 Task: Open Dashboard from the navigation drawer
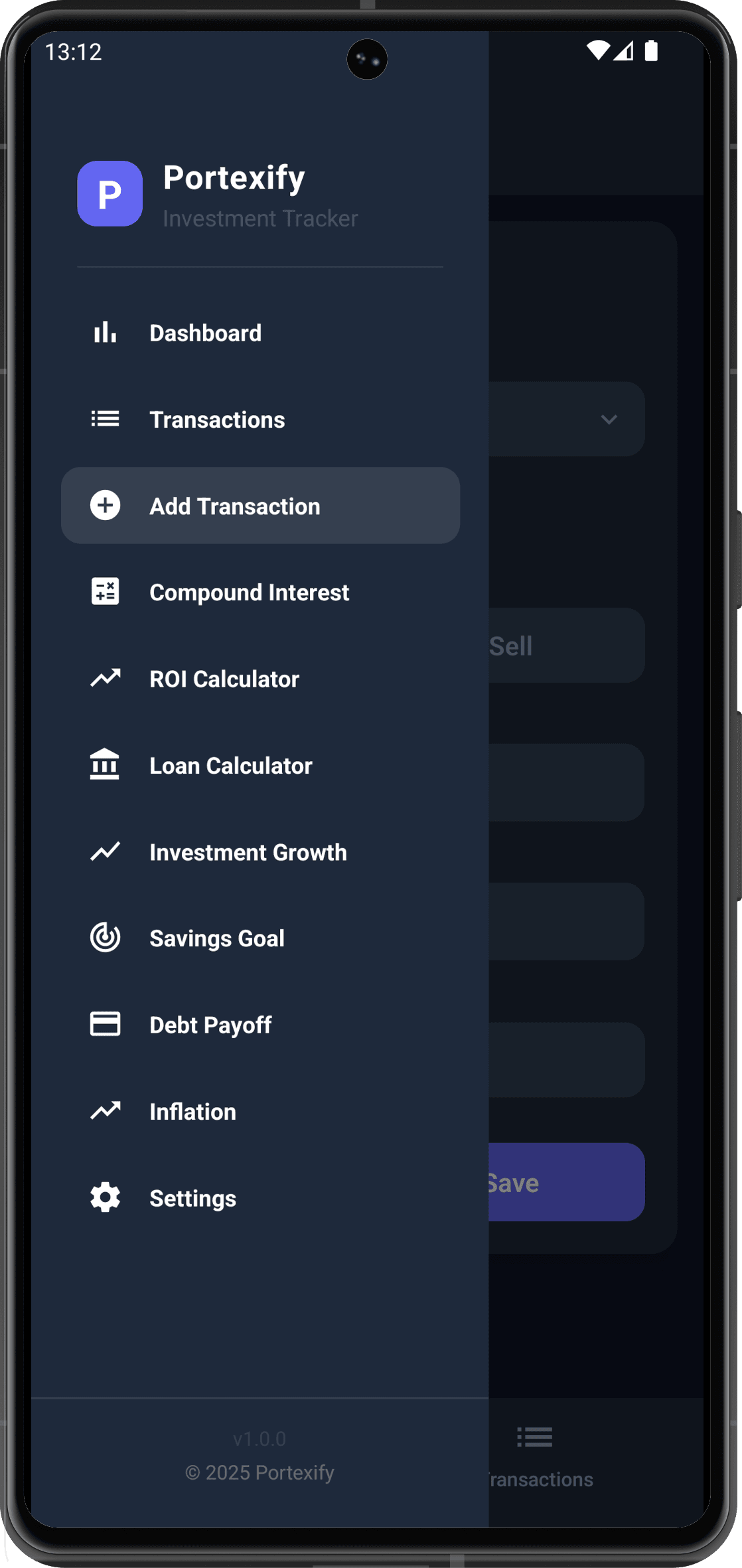[x=205, y=333]
